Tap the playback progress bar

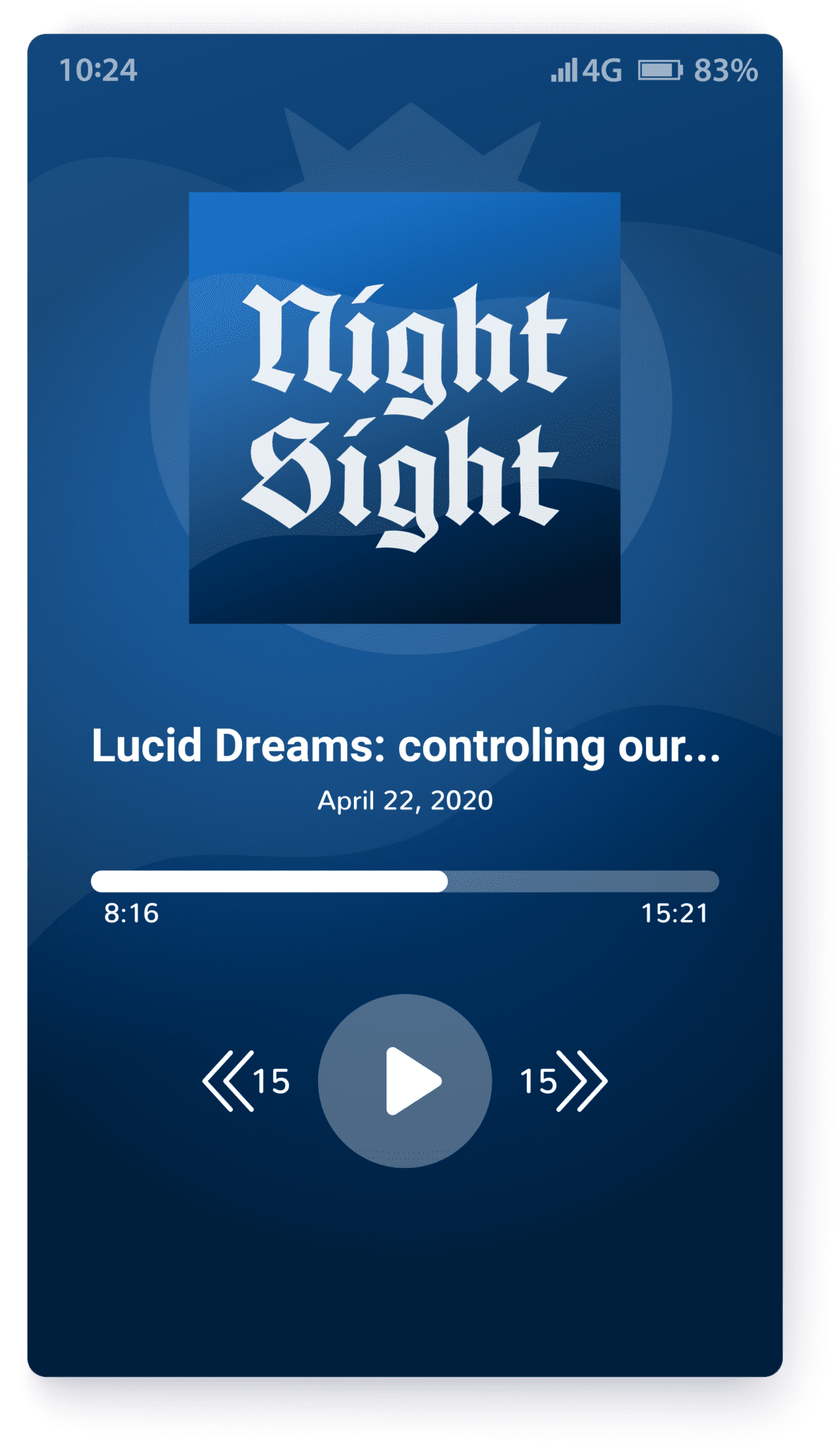click(405, 881)
